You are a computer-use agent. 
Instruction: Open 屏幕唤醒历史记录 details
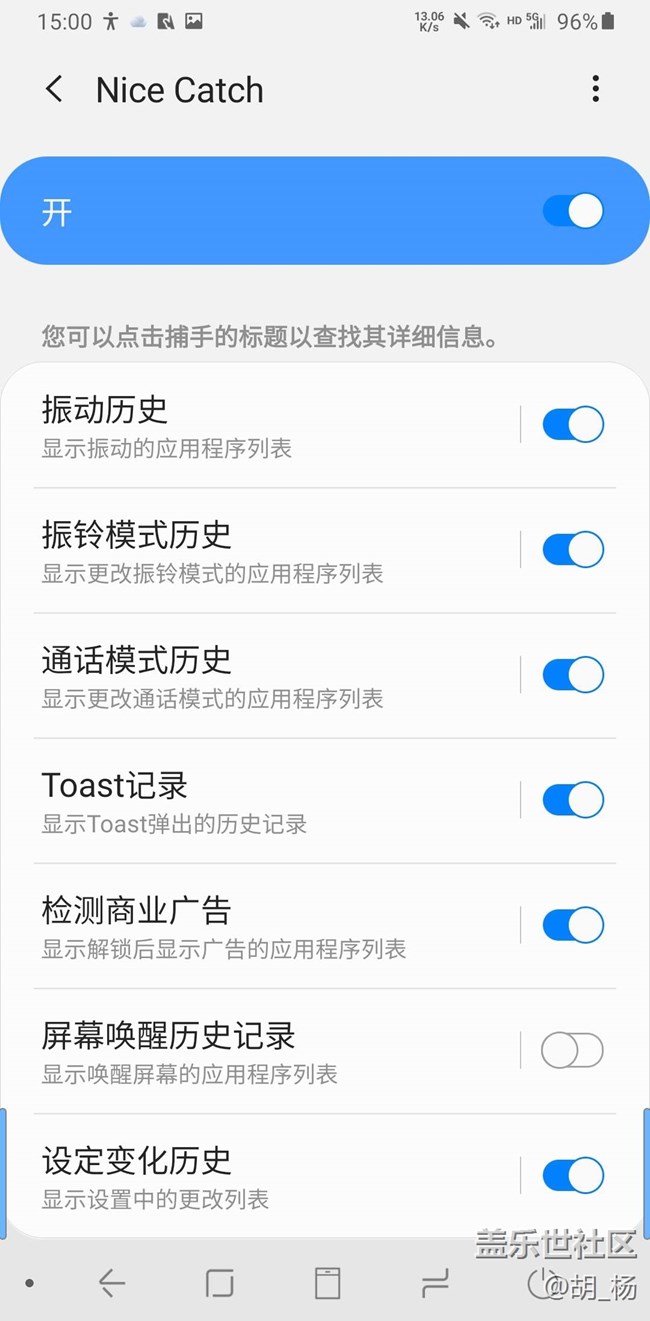pos(260,1052)
